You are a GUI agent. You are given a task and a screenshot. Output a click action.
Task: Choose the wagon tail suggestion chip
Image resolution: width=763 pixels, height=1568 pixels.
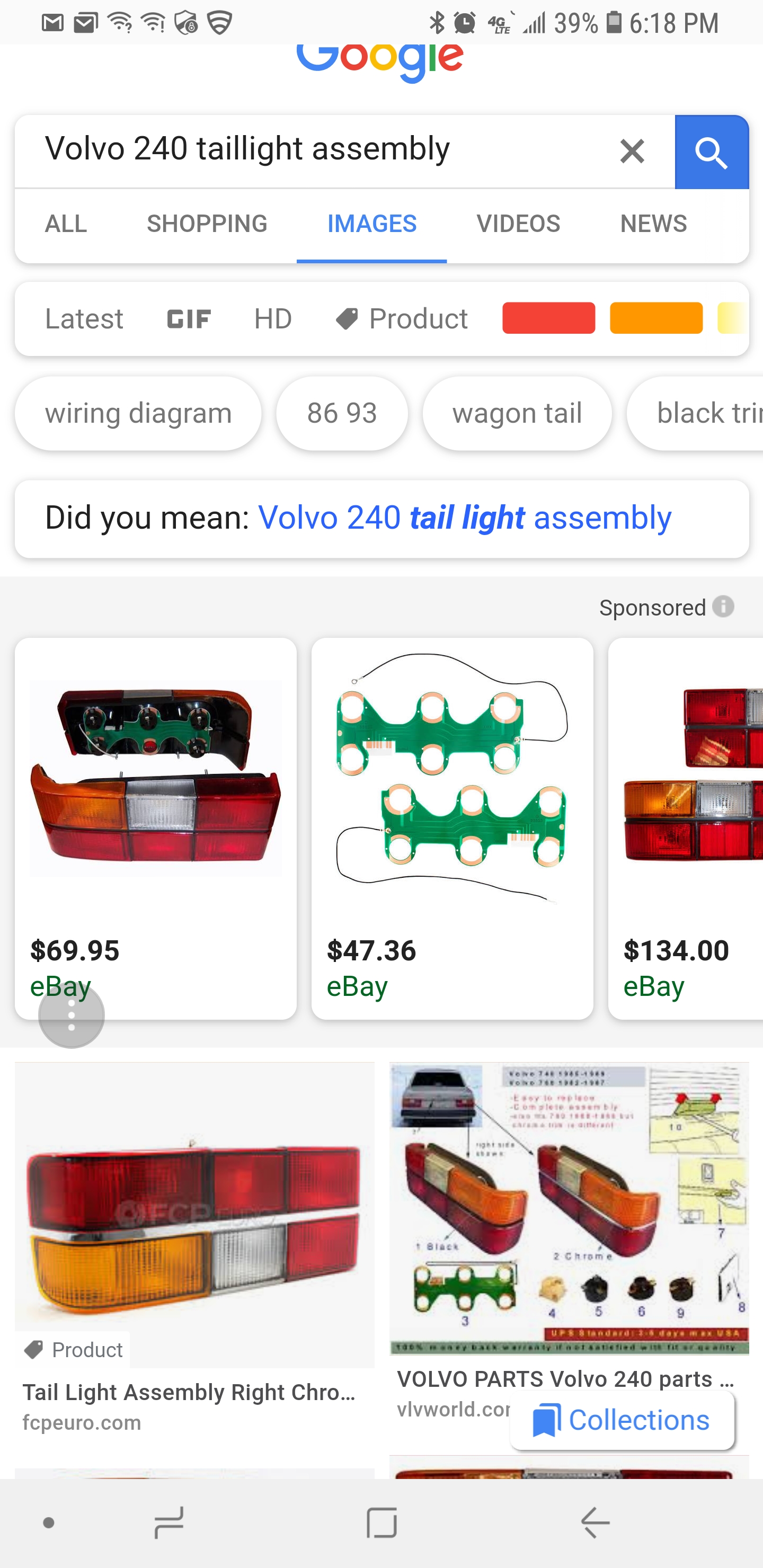(517, 413)
